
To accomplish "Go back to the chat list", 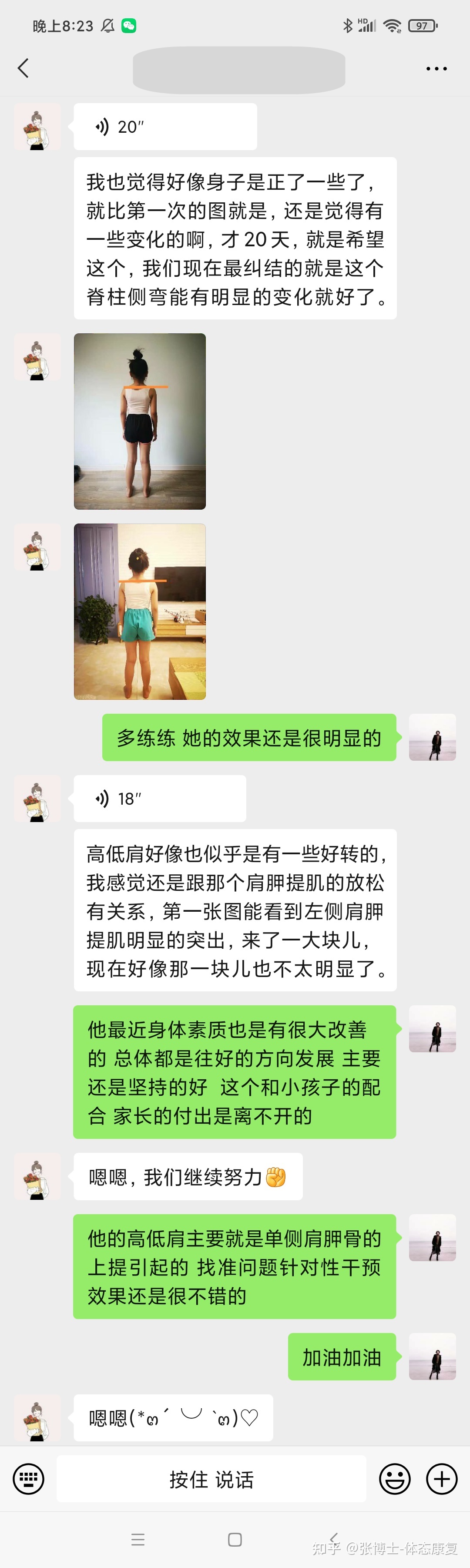I will 24,68.
